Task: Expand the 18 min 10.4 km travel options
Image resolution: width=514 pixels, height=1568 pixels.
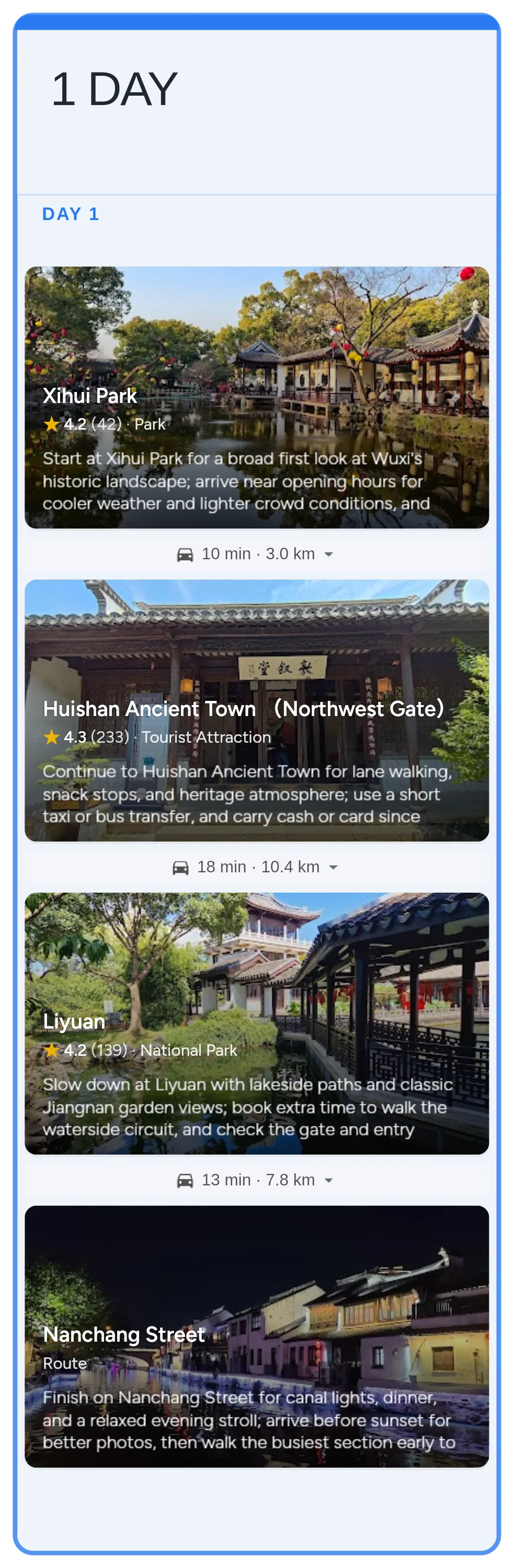Action: 333,867
